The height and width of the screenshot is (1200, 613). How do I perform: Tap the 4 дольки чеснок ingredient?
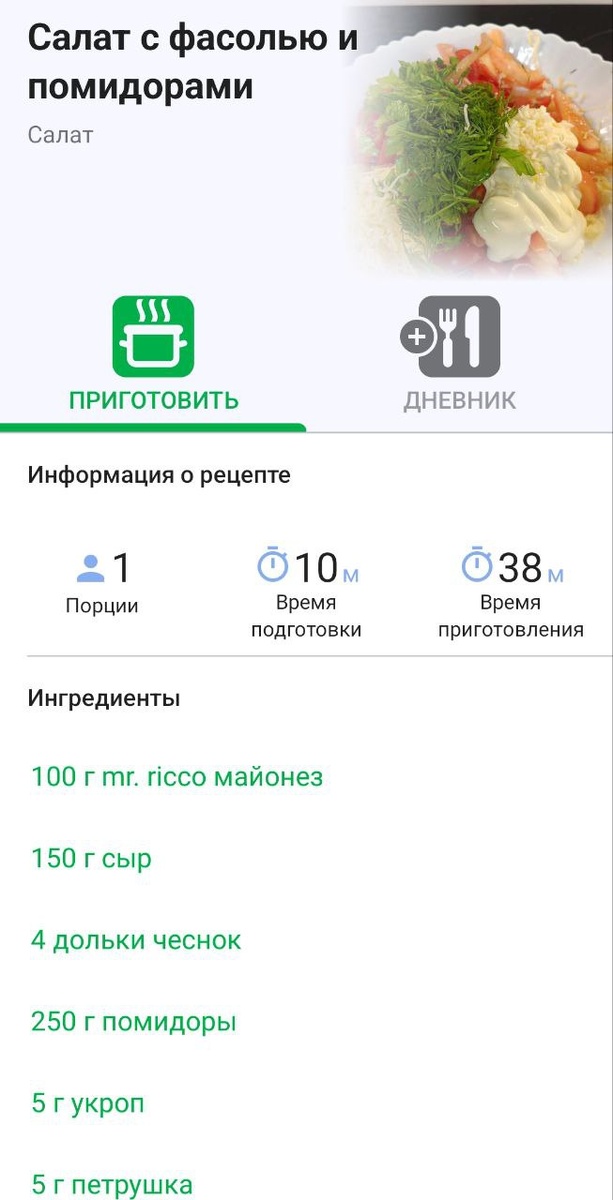click(136, 941)
